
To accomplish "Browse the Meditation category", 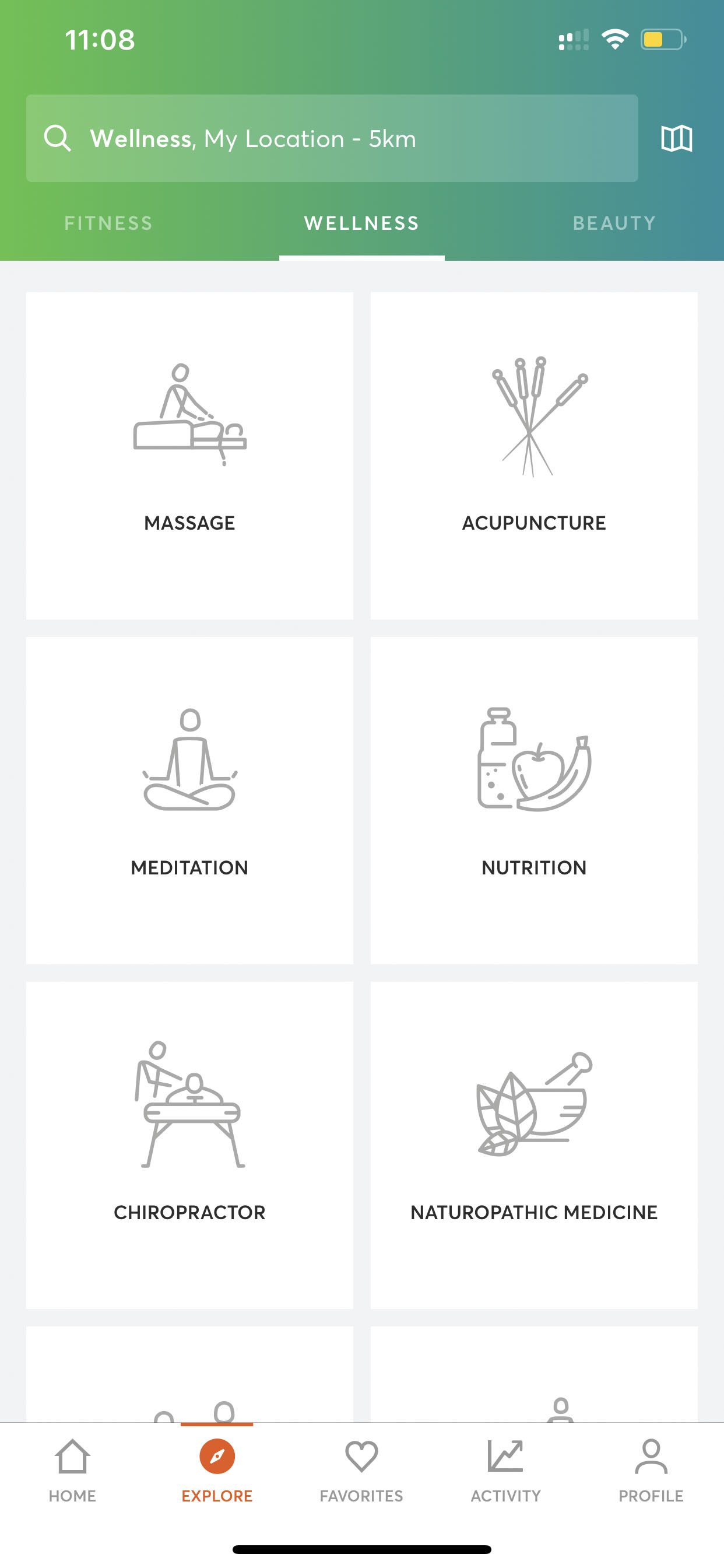I will tap(189, 800).
